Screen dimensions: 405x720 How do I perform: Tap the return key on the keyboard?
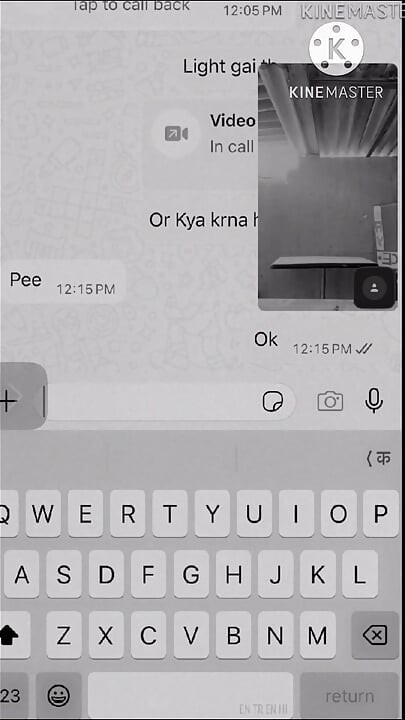coord(349,696)
